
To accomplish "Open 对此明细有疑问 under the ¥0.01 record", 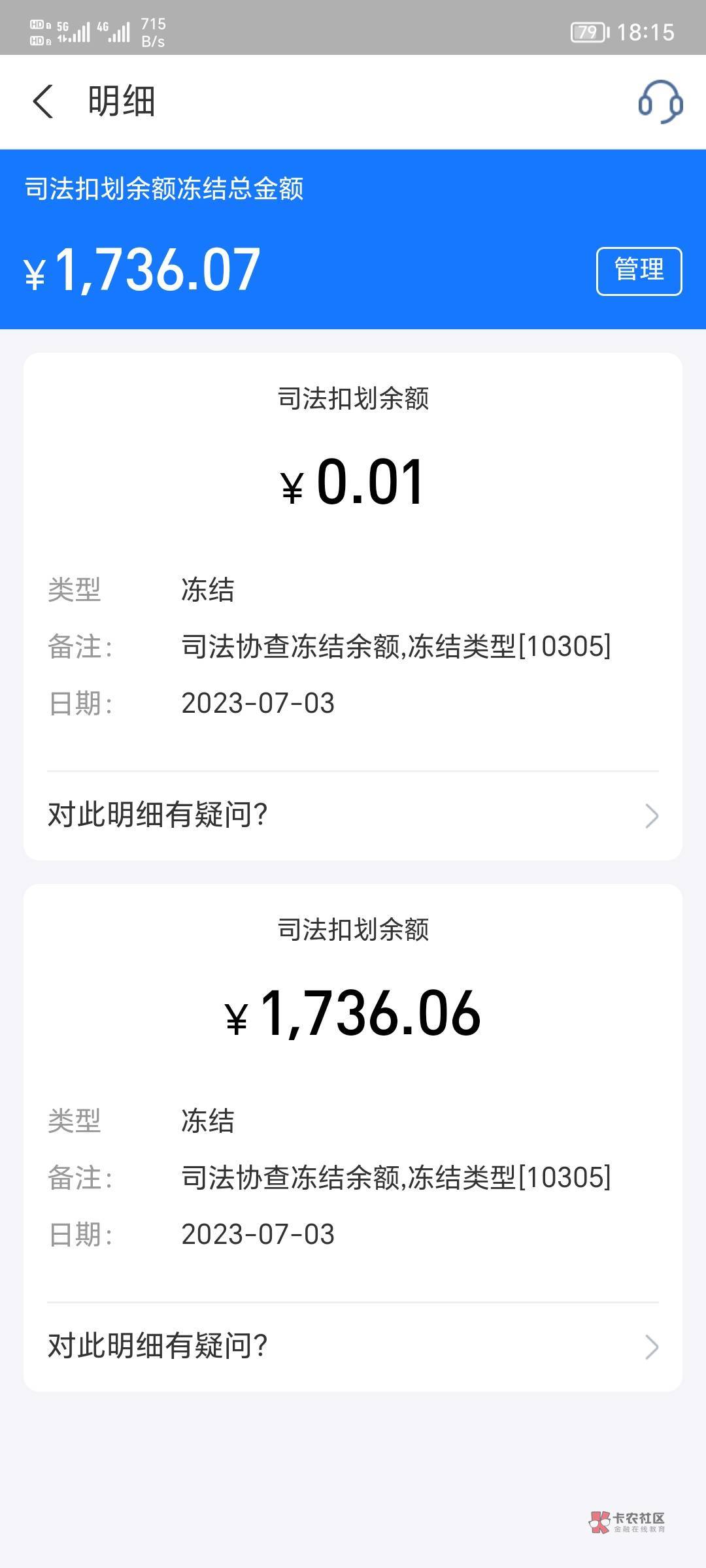I will point(353,815).
